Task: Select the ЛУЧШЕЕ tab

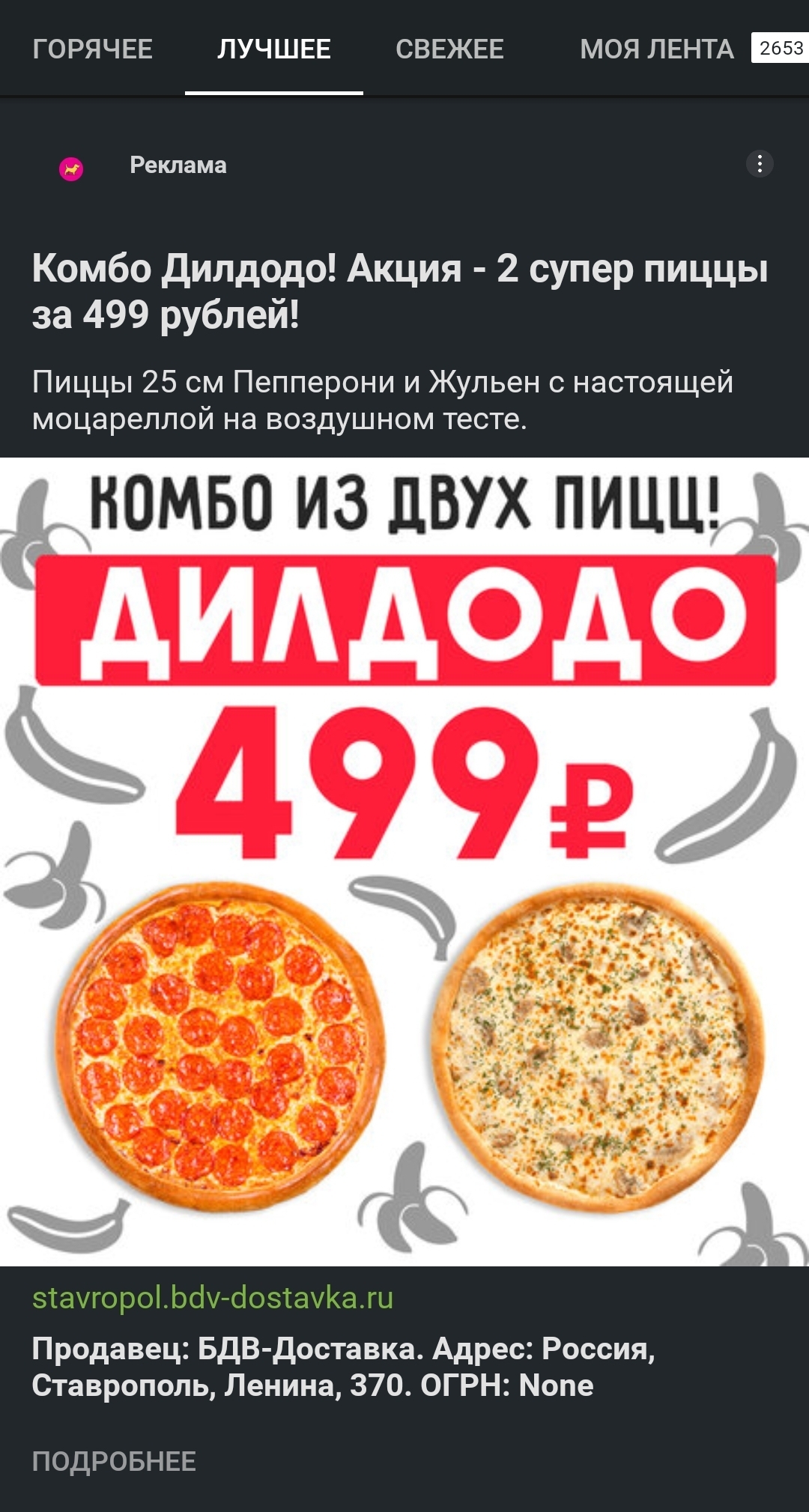Action: click(x=274, y=49)
